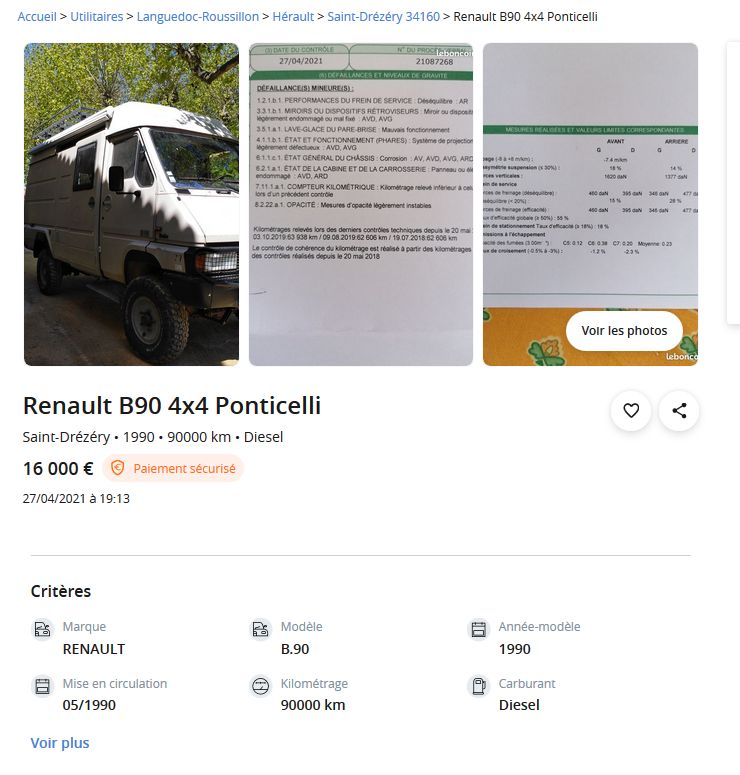Share this Renault B90 listing

coord(679,410)
